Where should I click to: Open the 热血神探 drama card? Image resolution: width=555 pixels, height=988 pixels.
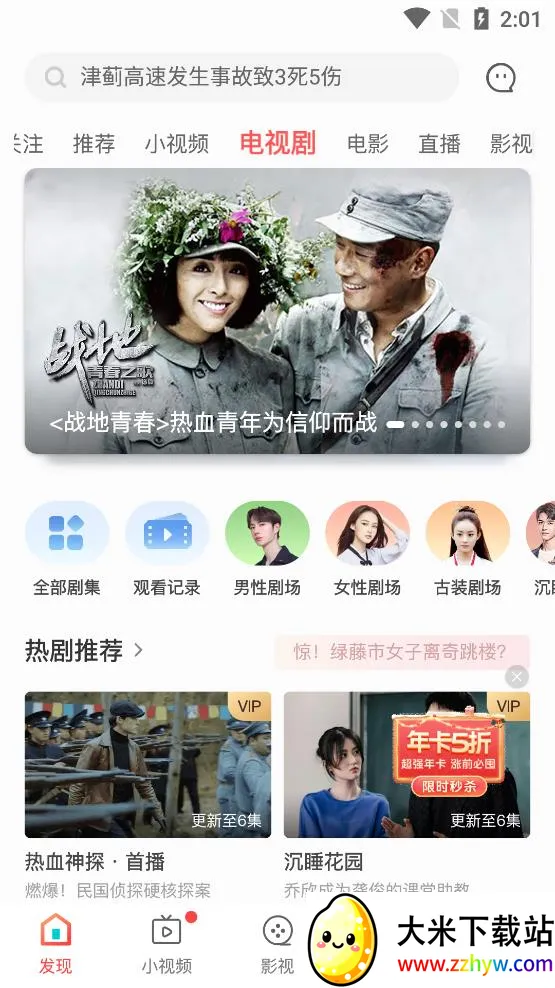[148, 795]
